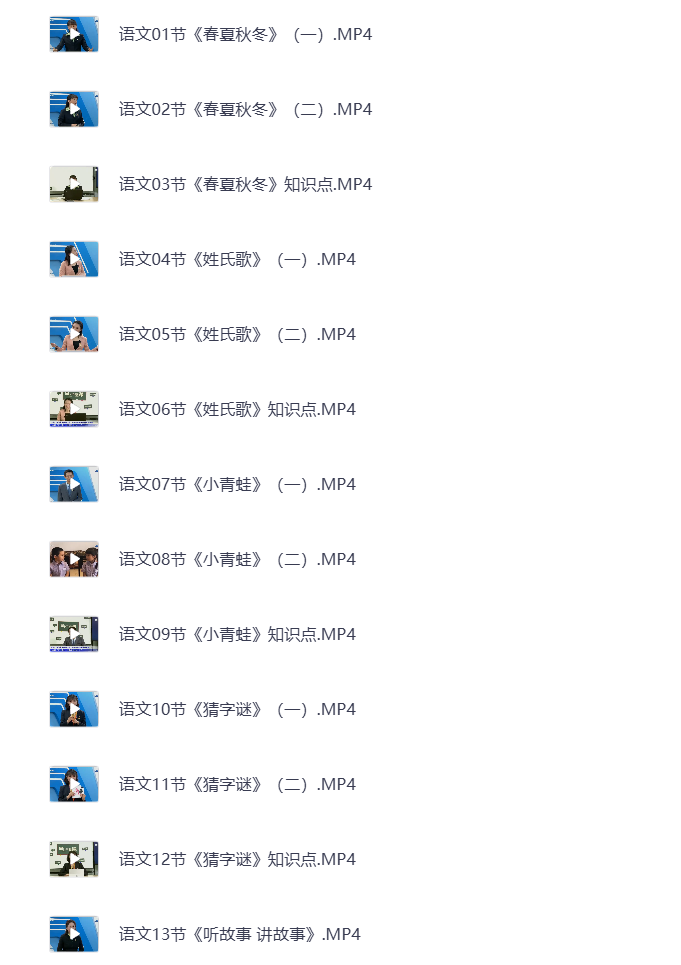
Task: Play 语文10节《猜字谜》（一）.MP4
Action: tap(237, 709)
